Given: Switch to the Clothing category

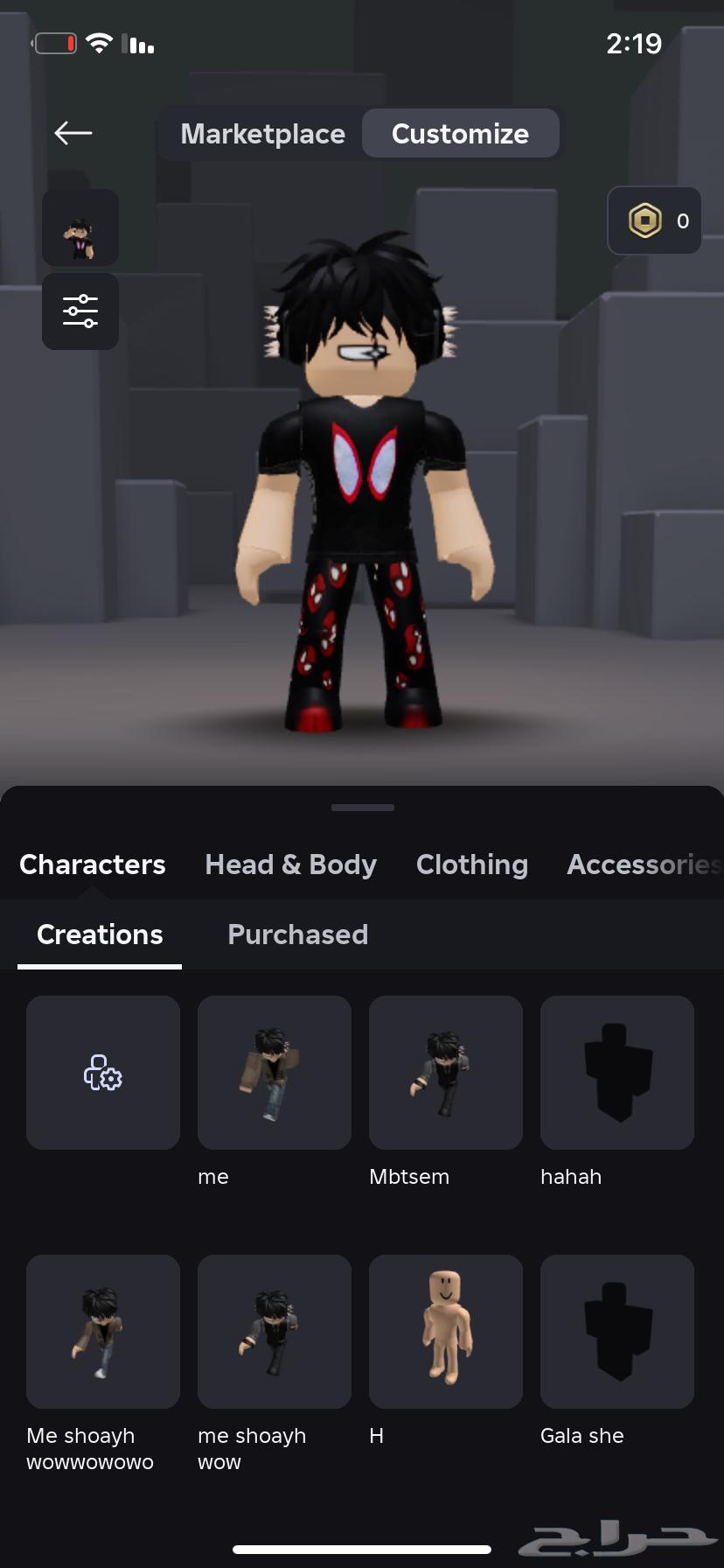Looking at the screenshot, I should click(472, 864).
